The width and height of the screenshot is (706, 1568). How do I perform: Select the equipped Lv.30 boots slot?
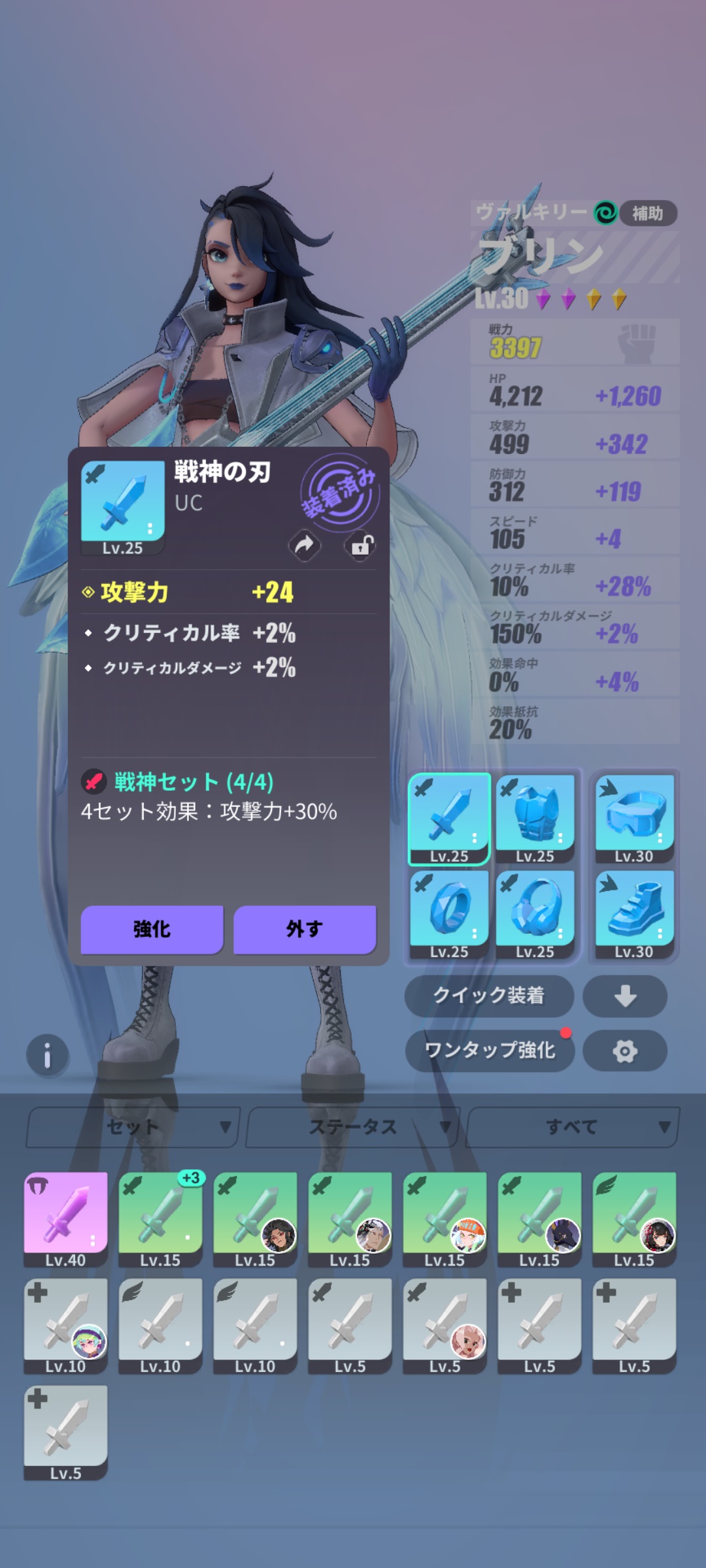coord(634,913)
